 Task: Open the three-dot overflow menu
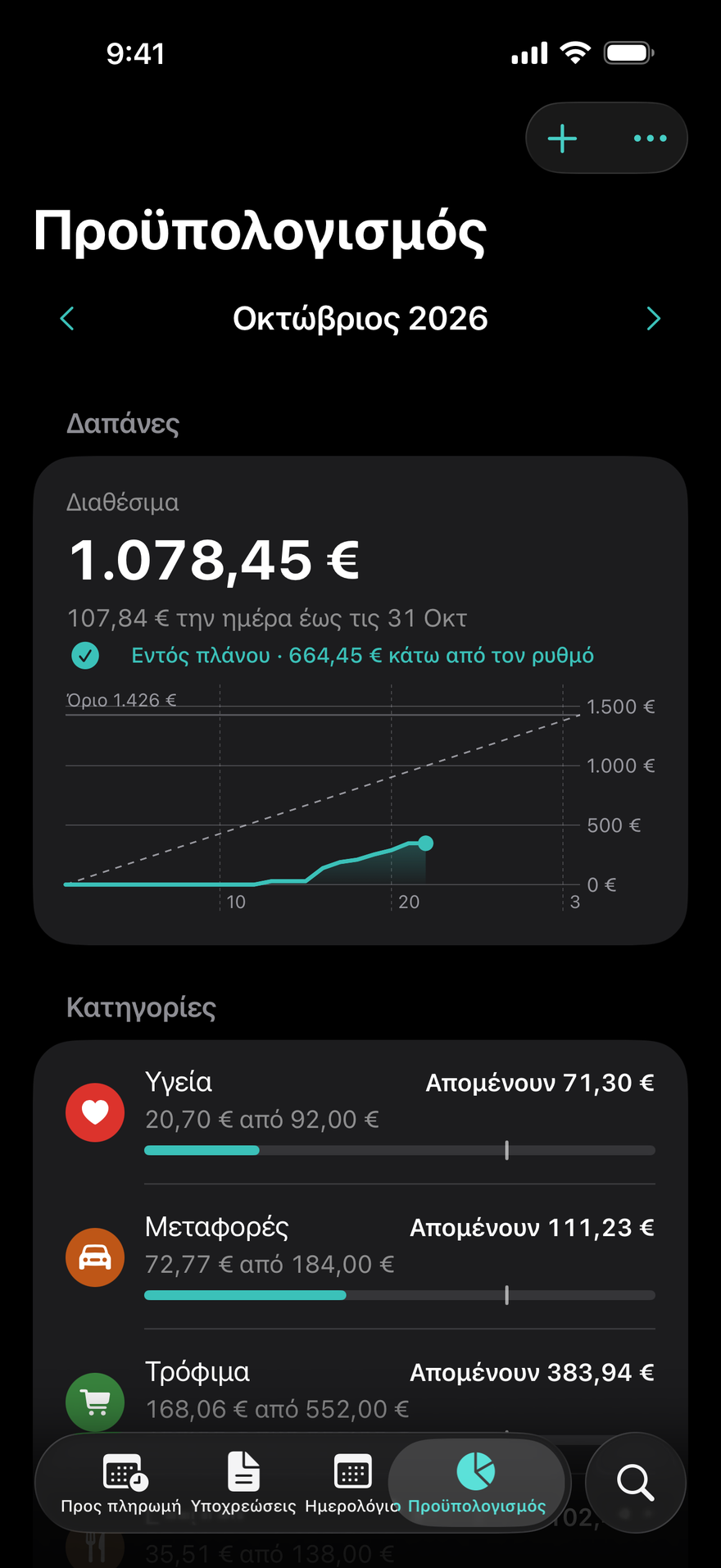point(651,138)
